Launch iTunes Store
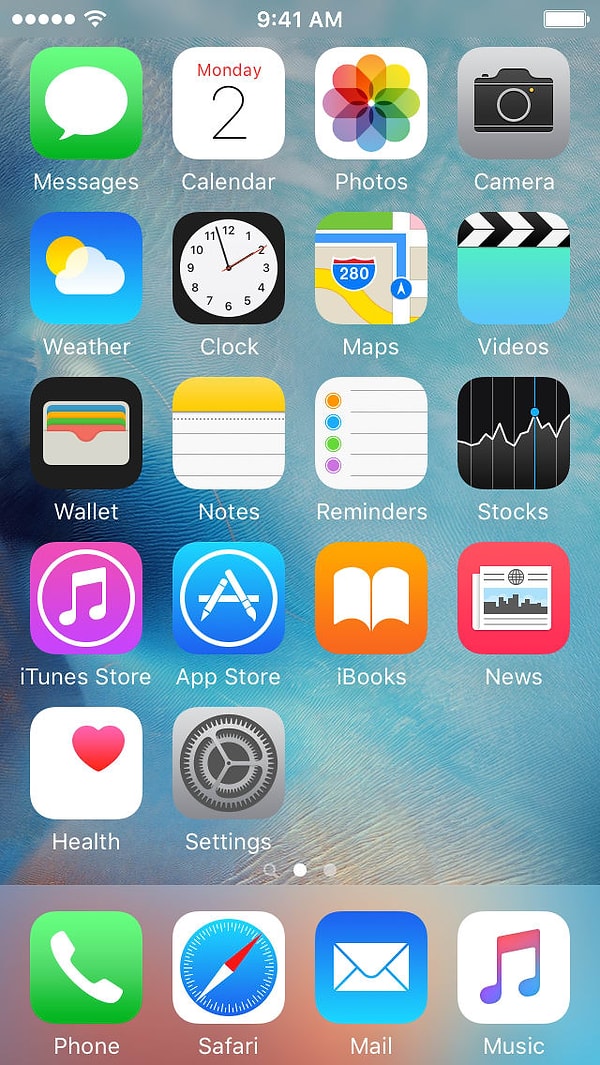Image resolution: width=600 pixels, height=1065 pixels. tap(86, 598)
